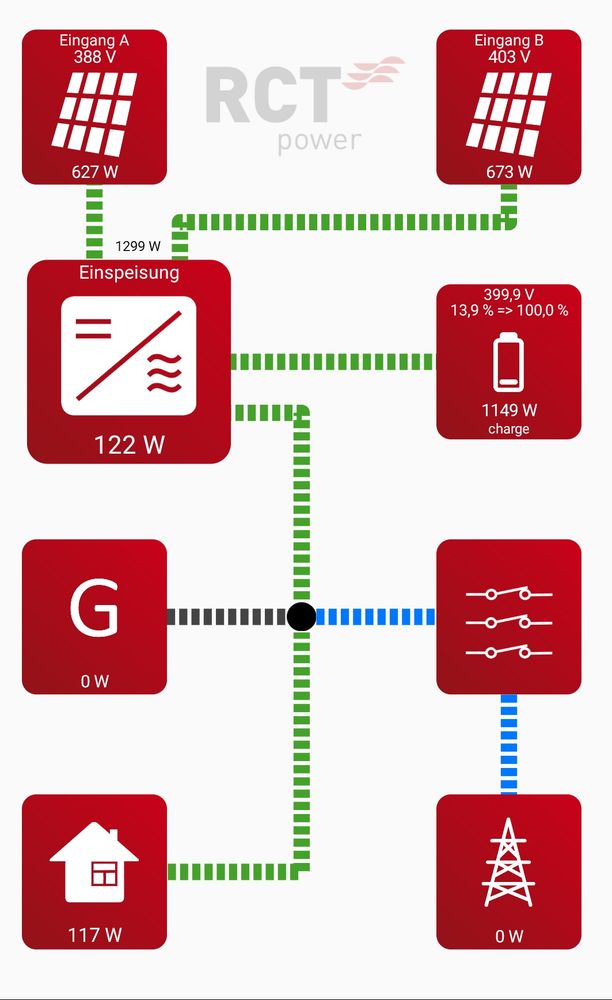Open the Eingang A solar panel tile

click(94, 107)
